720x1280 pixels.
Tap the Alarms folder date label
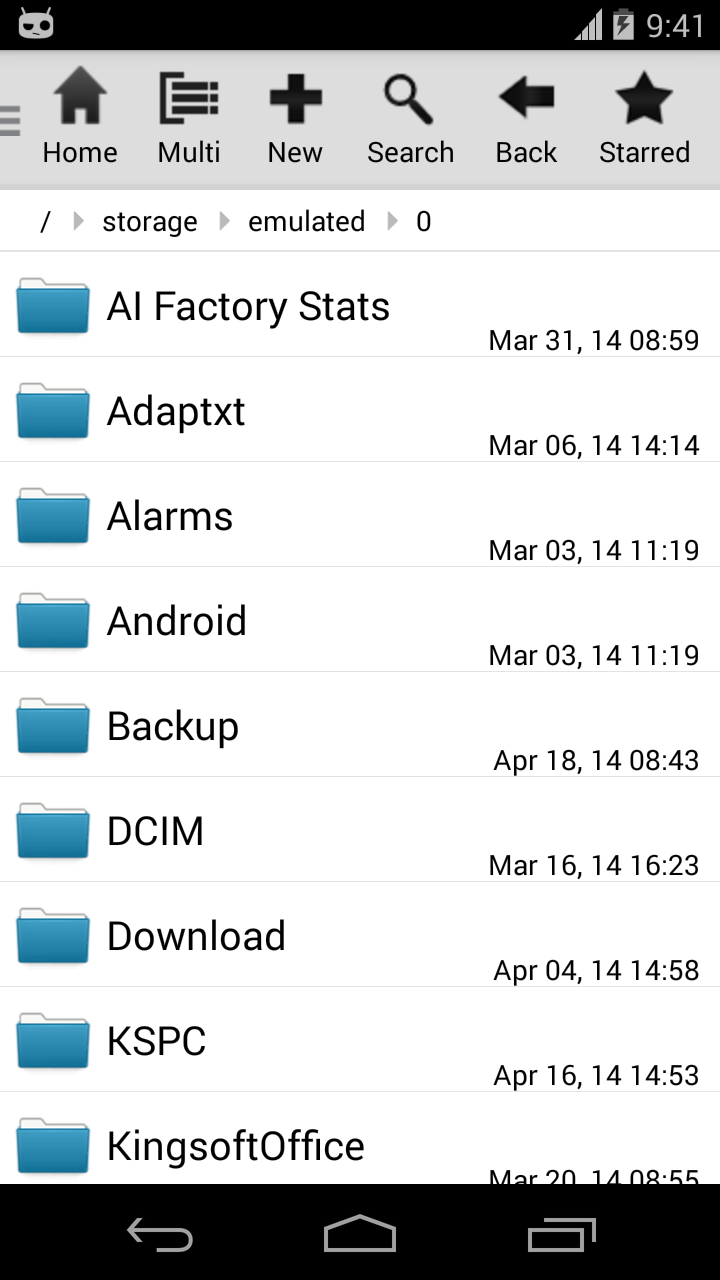[592, 549]
